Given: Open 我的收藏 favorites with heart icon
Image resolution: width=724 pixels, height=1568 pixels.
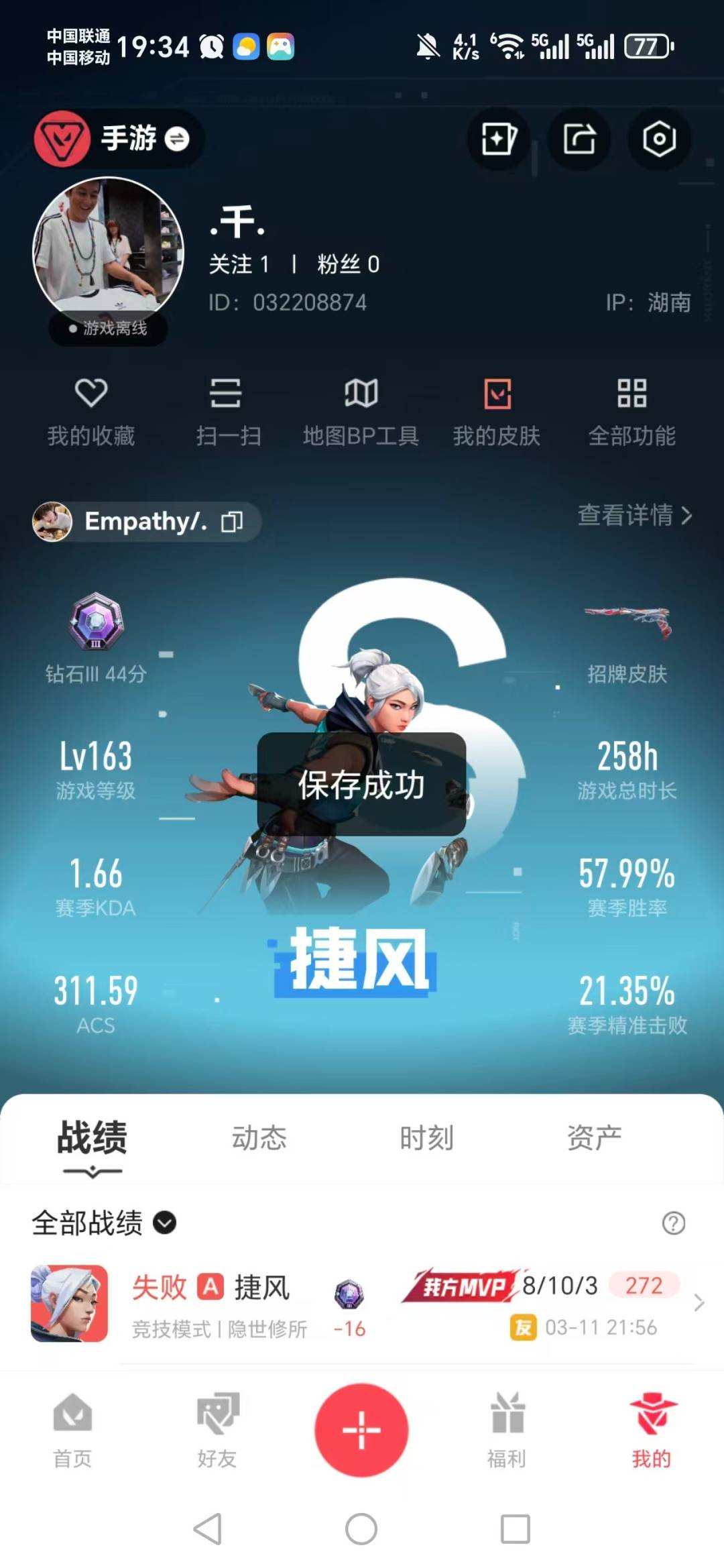Looking at the screenshot, I should (92, 411).
